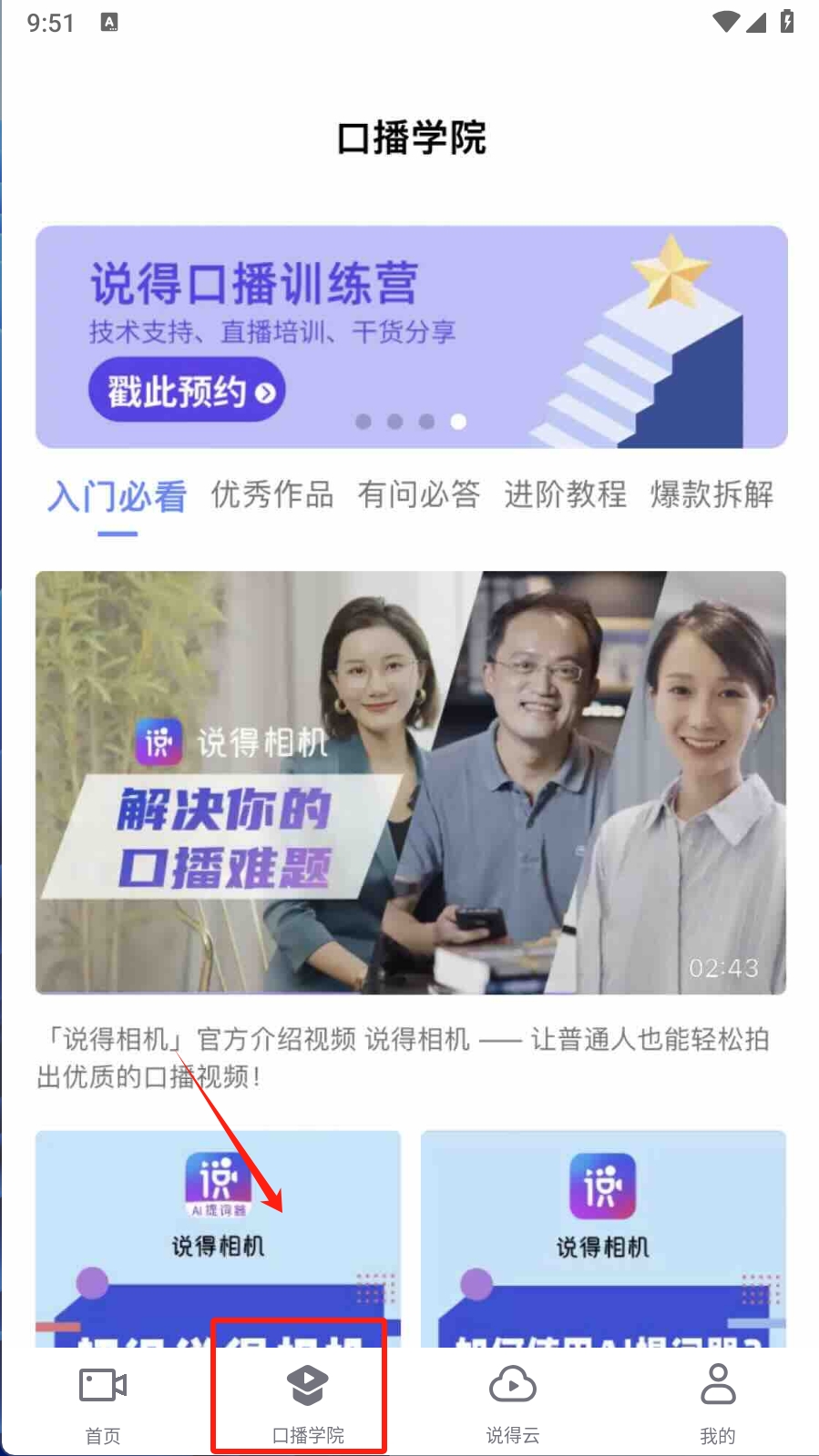The width and height of the screenshot is (819, 1456).
Task: Select the 入门必看 tab
Action: click(118, 496)
